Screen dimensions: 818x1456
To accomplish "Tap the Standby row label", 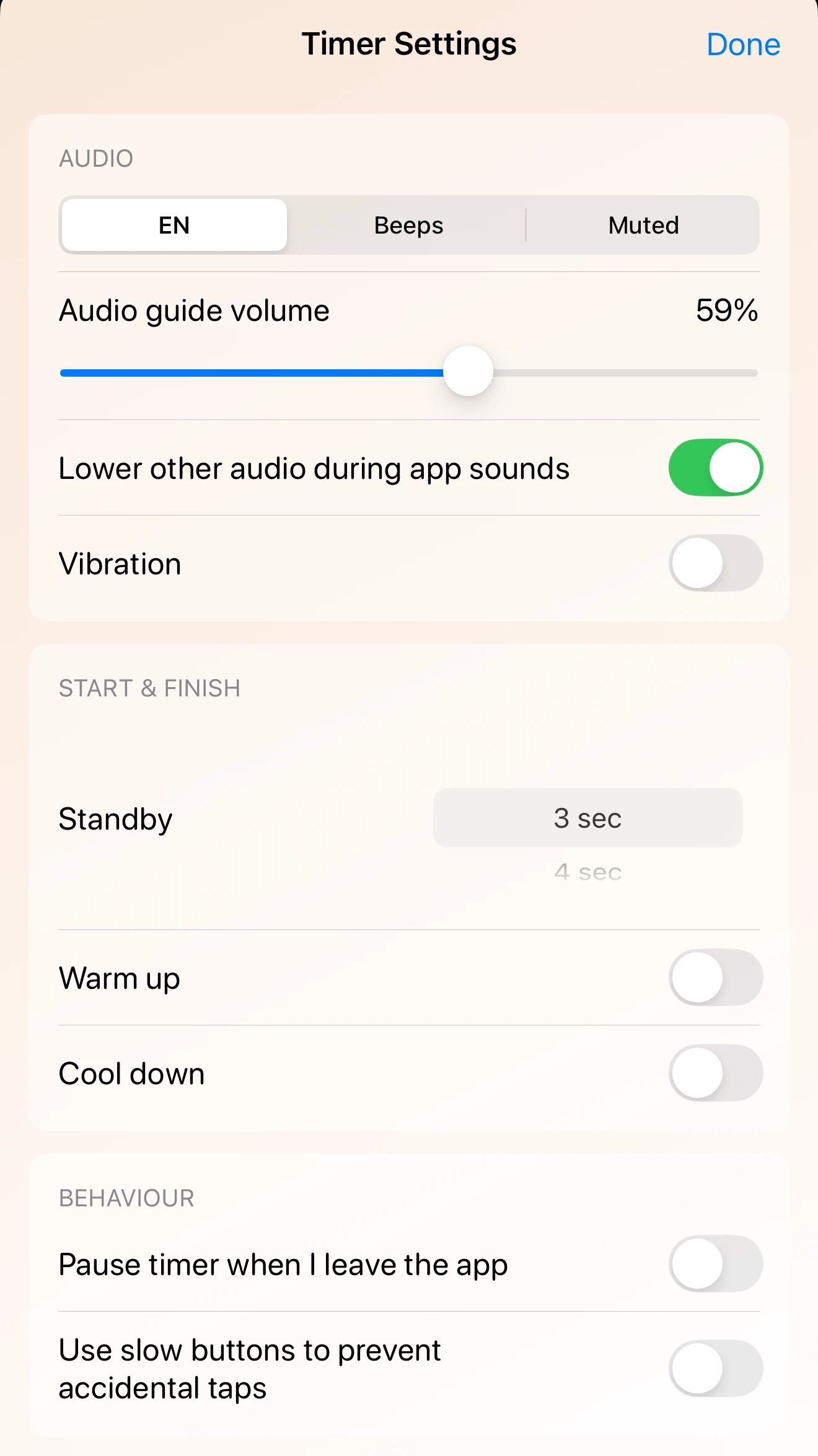I will [115, 818].
